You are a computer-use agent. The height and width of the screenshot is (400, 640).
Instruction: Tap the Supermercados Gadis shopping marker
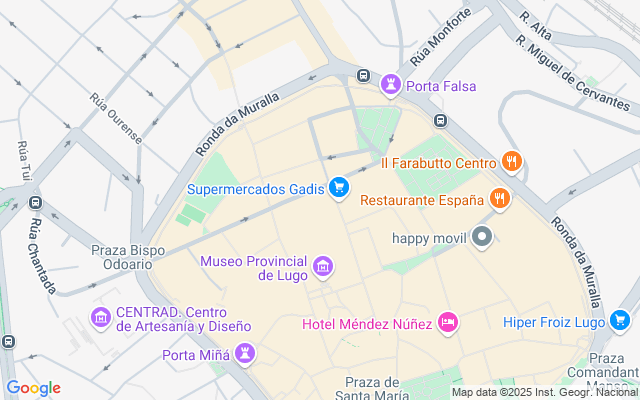coord(339,187)
